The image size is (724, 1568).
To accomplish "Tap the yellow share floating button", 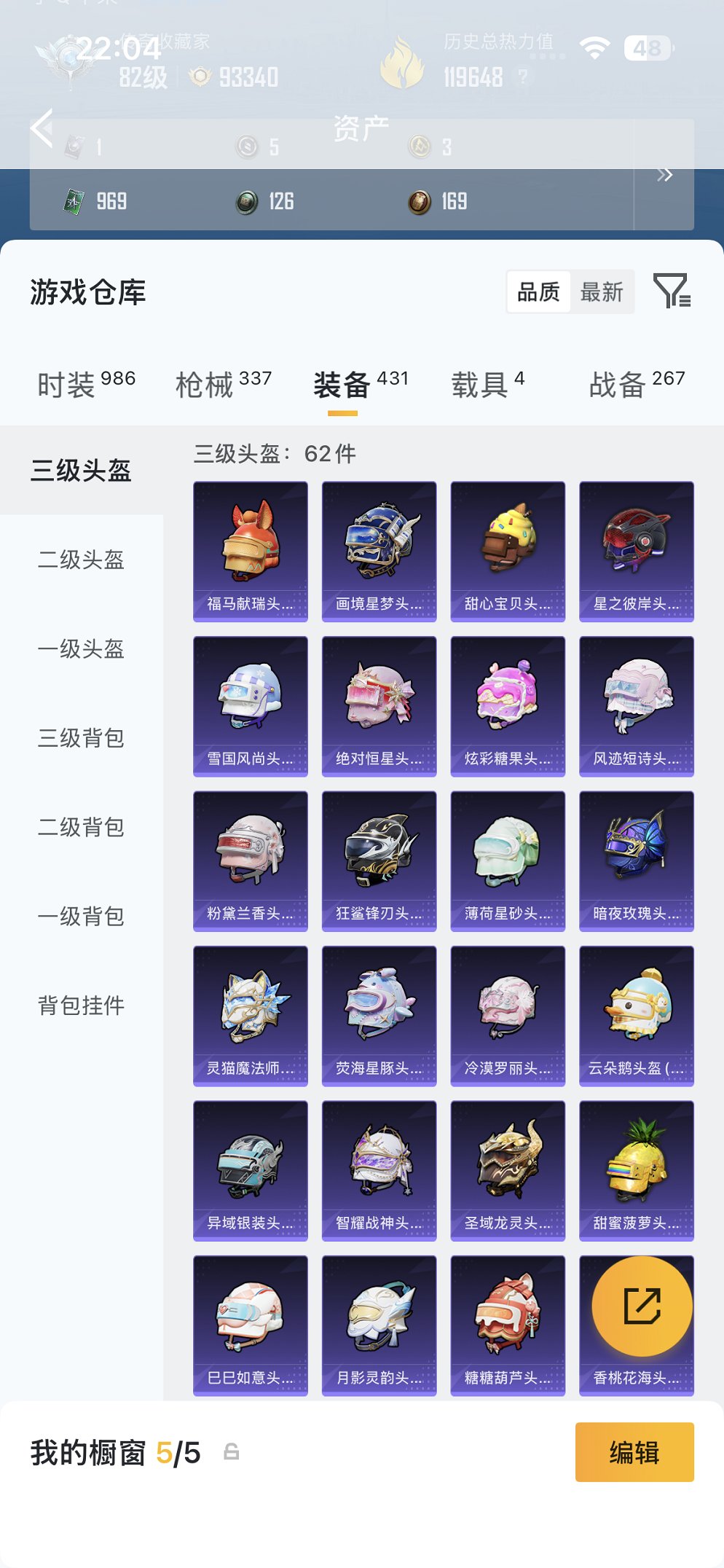I will (642, 1305).
